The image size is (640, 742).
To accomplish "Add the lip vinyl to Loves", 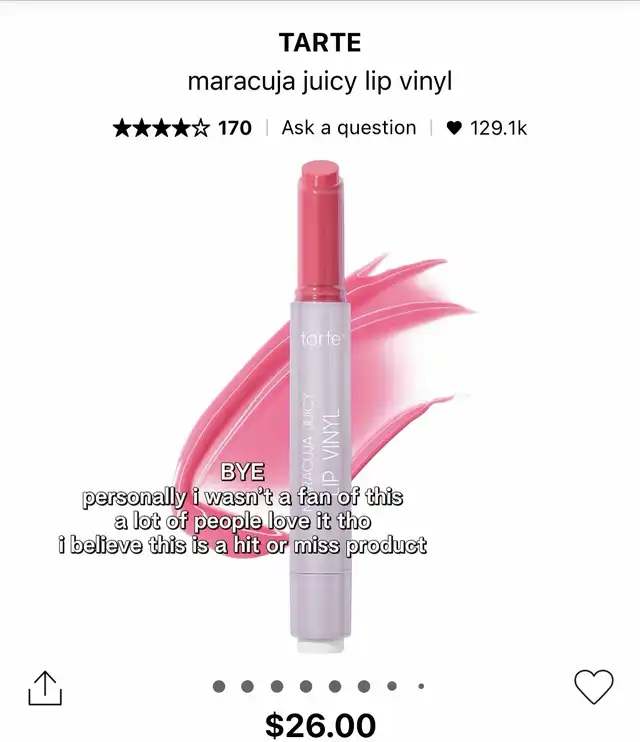I will pos(593,686).
